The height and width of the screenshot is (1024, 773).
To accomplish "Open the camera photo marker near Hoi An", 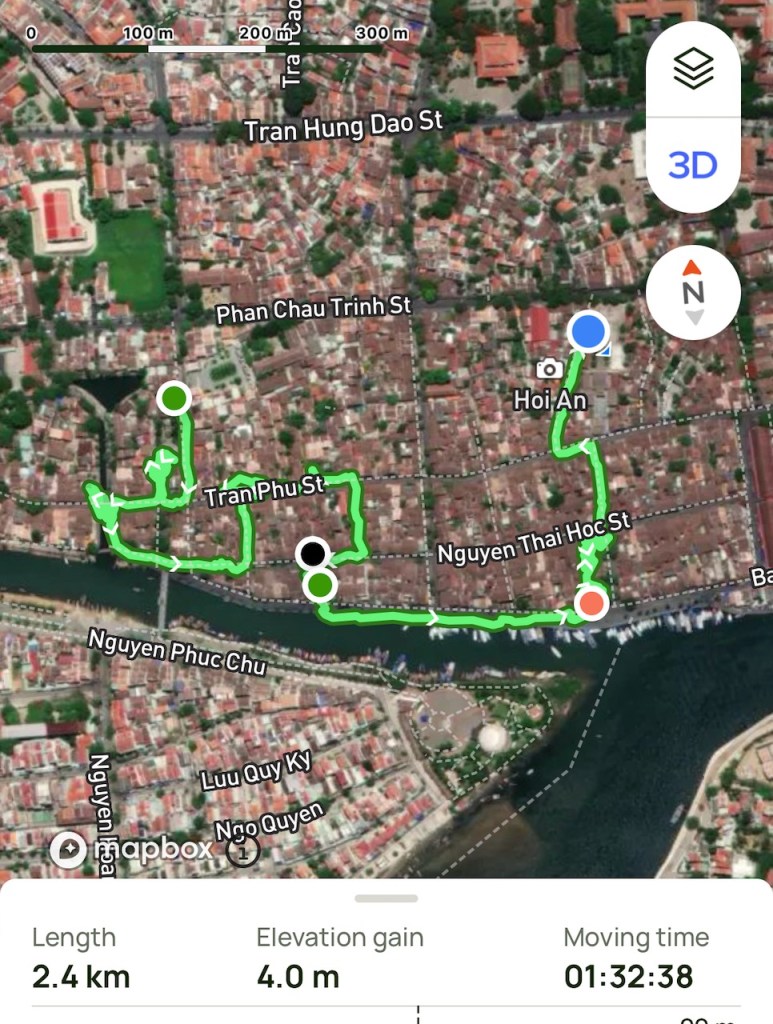I will [x=548, y=369].
